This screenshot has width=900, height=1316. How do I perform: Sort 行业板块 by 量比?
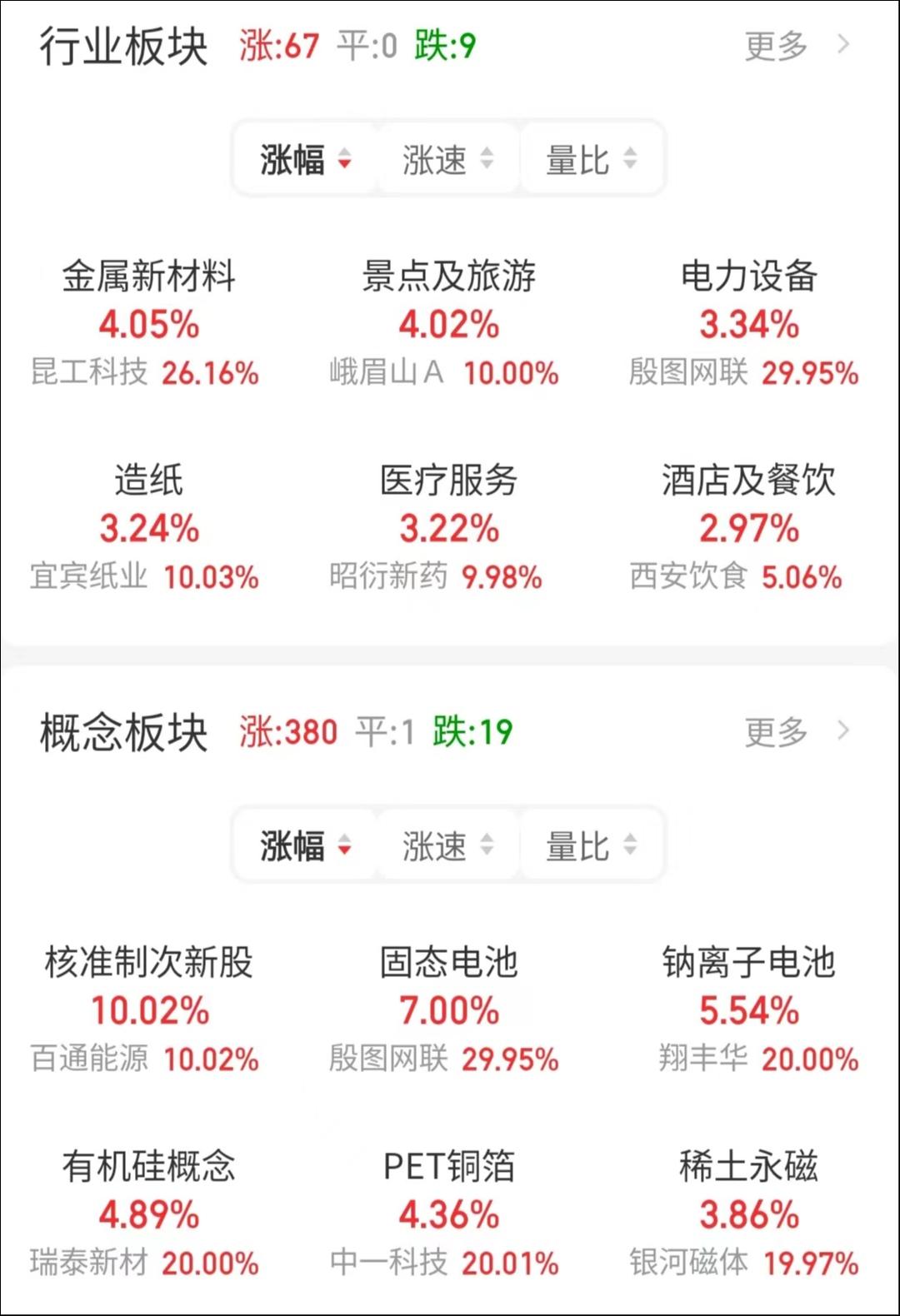click(x=592, y=159)
